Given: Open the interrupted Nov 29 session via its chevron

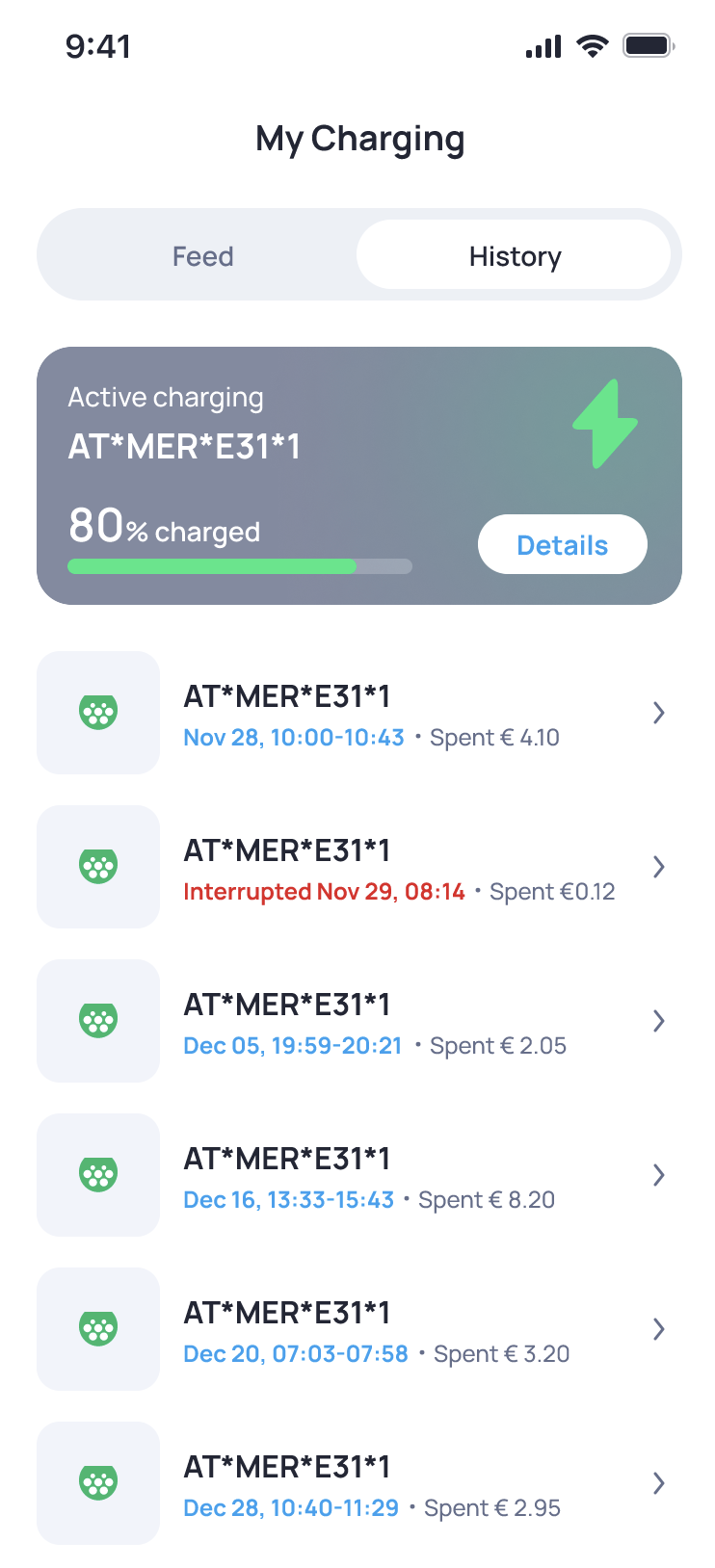Looking at the screenshot, I should pos(659,867).
